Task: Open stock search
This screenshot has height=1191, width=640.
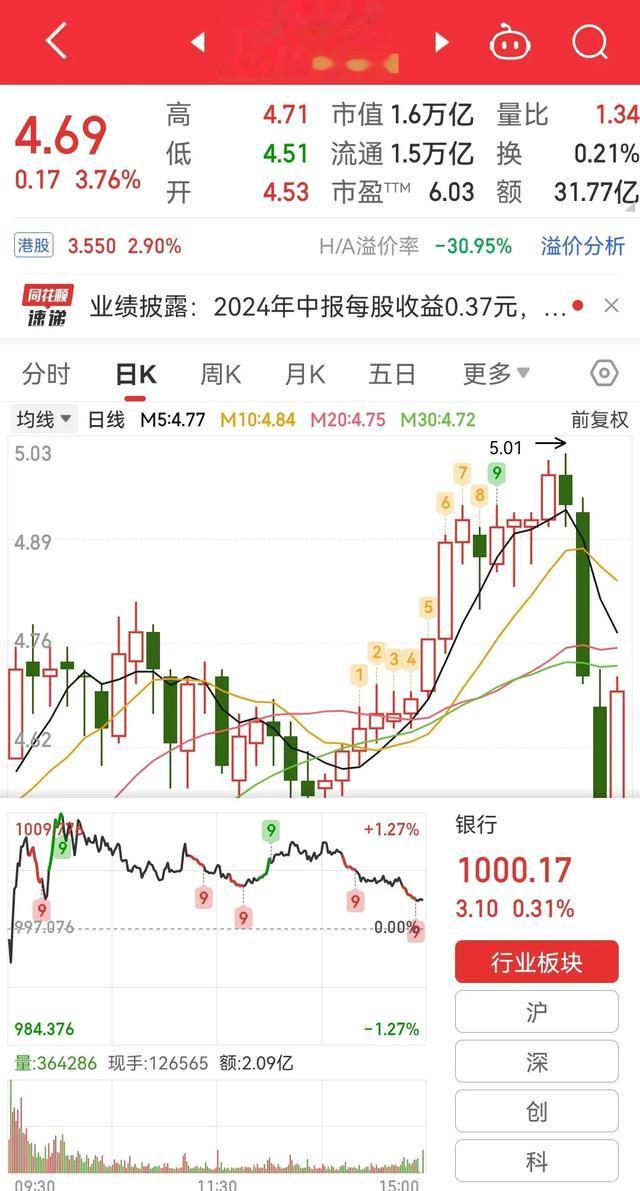Action: point(590,41)
